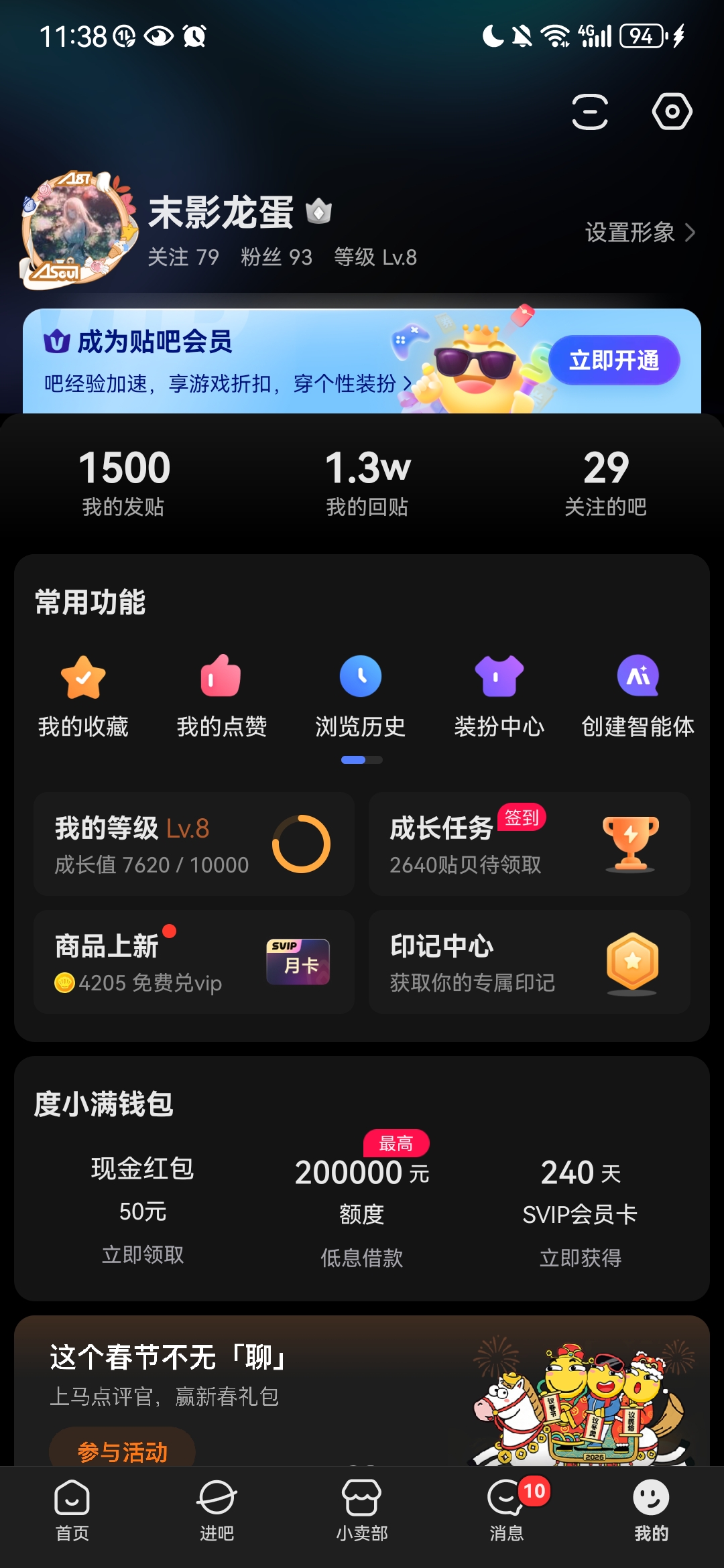
Task: Open 成长任务 sign-in task card
Action: 529,844
